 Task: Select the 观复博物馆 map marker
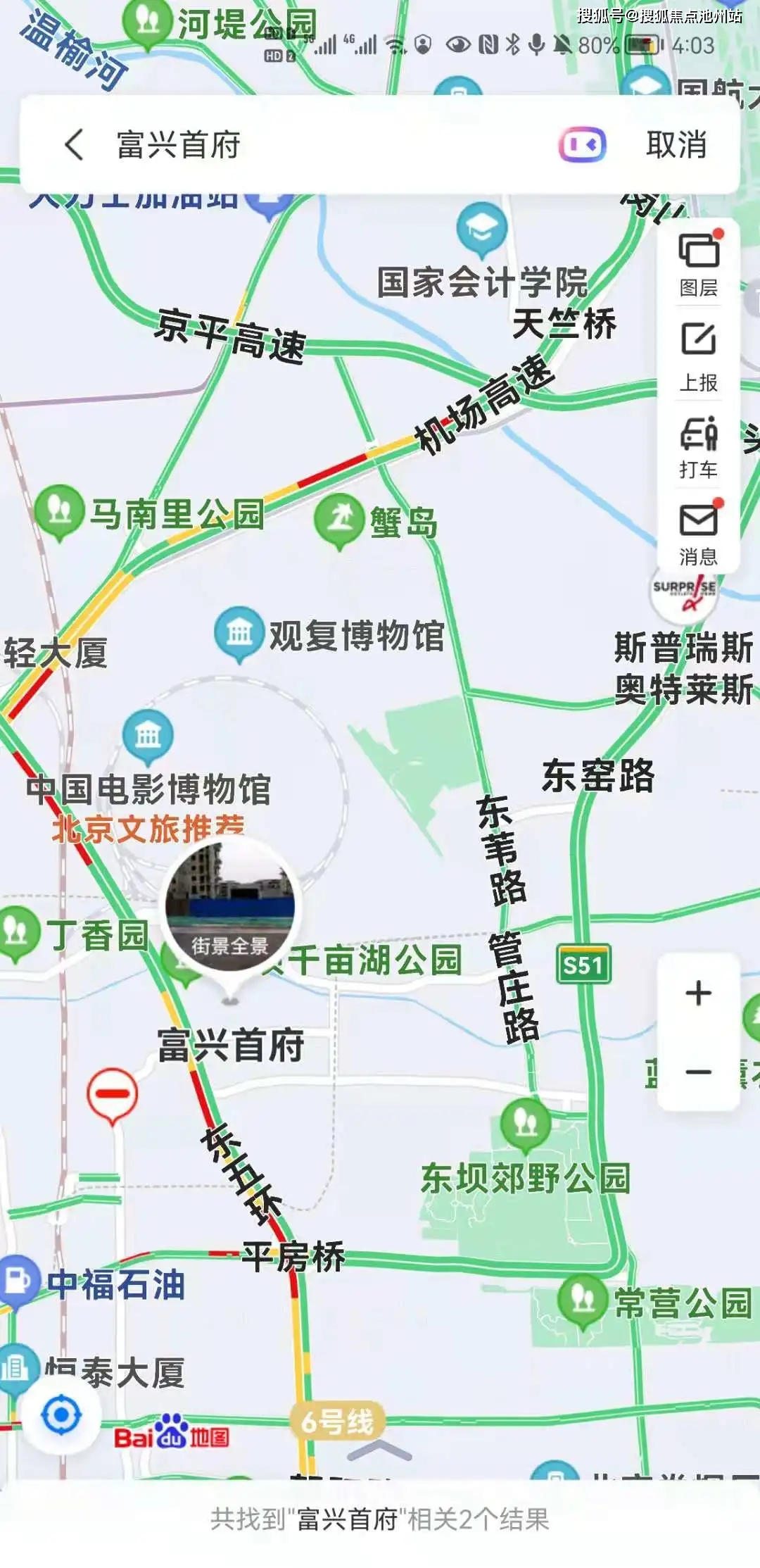239,632
